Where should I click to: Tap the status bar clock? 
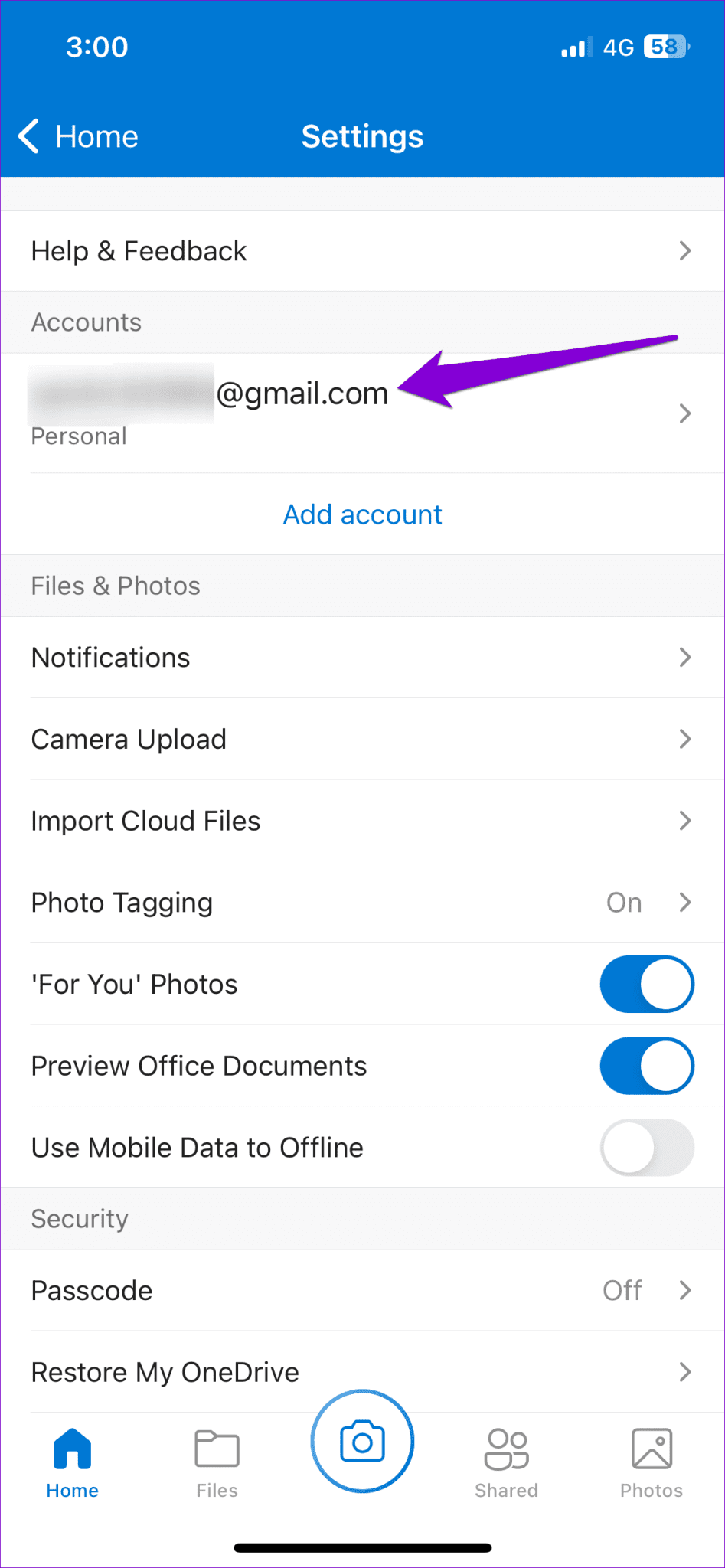pos(96,46)
